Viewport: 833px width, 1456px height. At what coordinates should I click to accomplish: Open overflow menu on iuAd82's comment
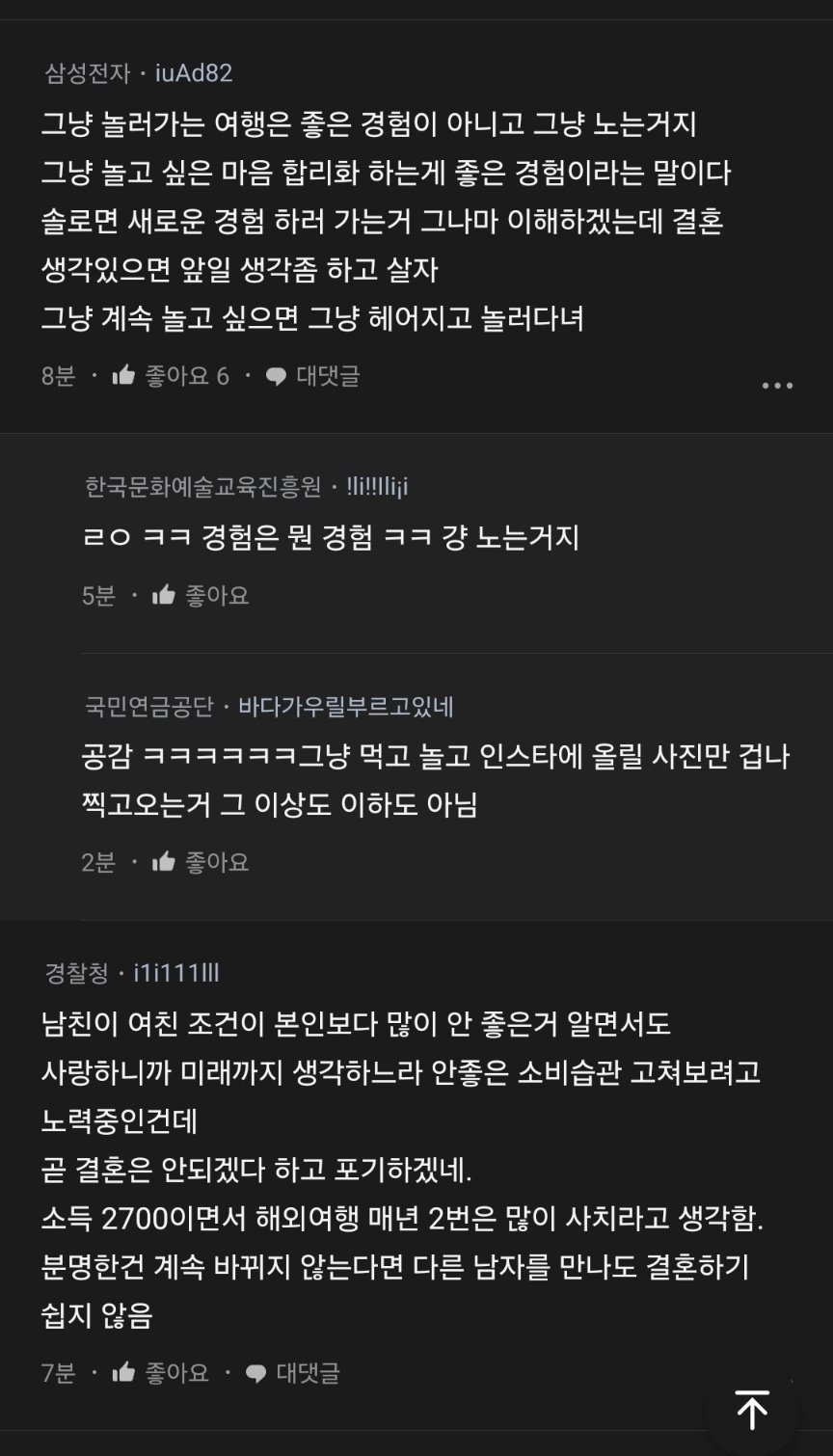tap(777, 386)
